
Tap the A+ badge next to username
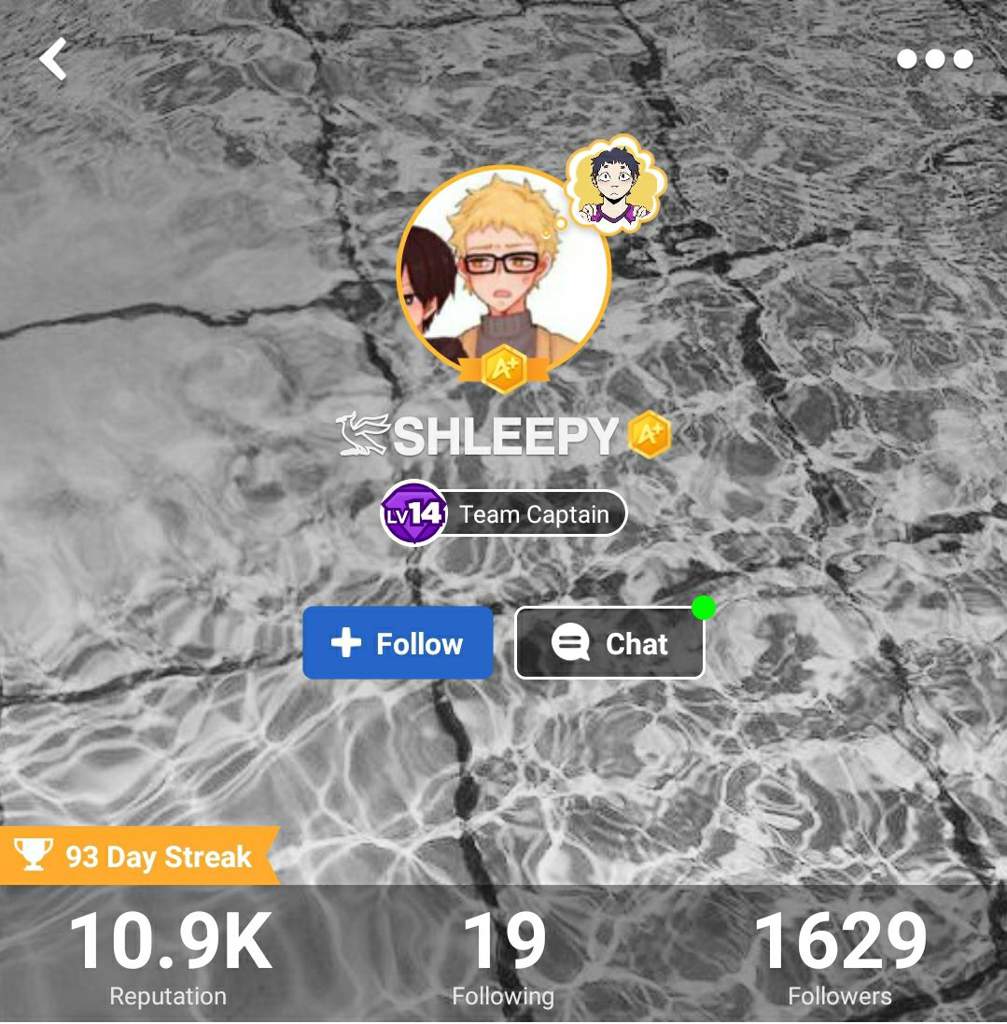pyautogui.click(x=649, y=435)
